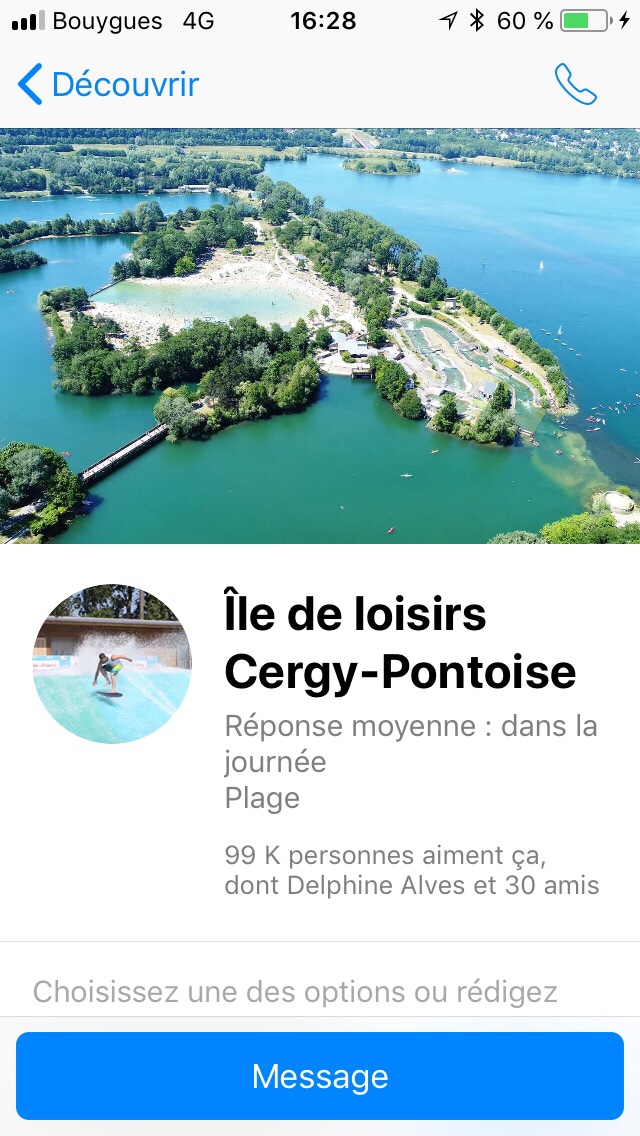Screen dimensions: 640x1136
Task: Call Île de loisirs Cergy-Pontoise
Action: 576,85
